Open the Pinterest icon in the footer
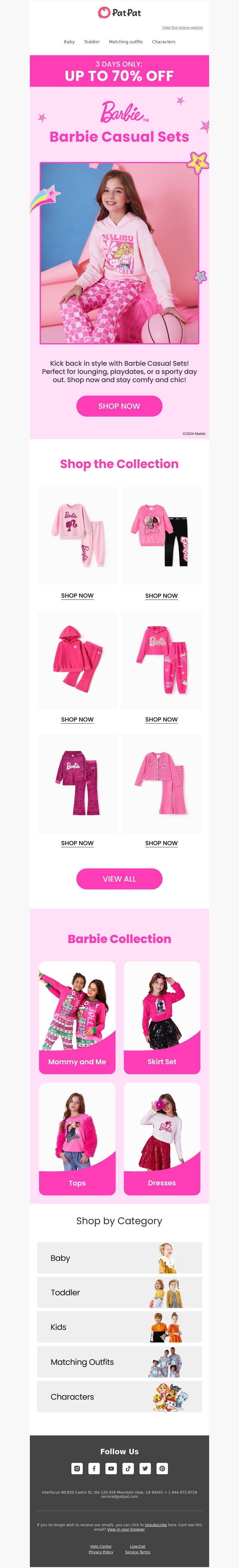239x1568 pixels. coord(162,1468)
